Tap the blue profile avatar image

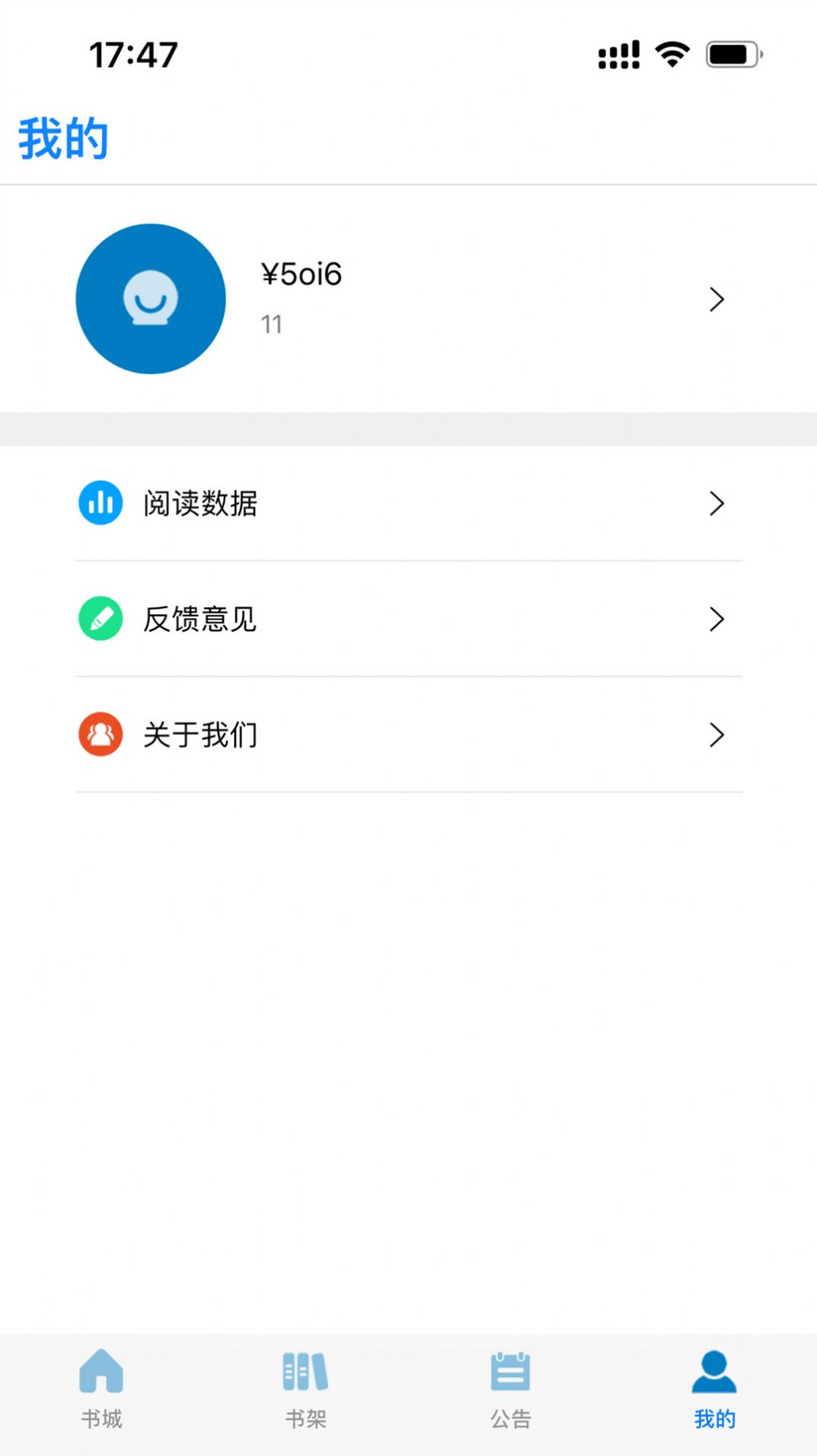(x=150, y=298)
